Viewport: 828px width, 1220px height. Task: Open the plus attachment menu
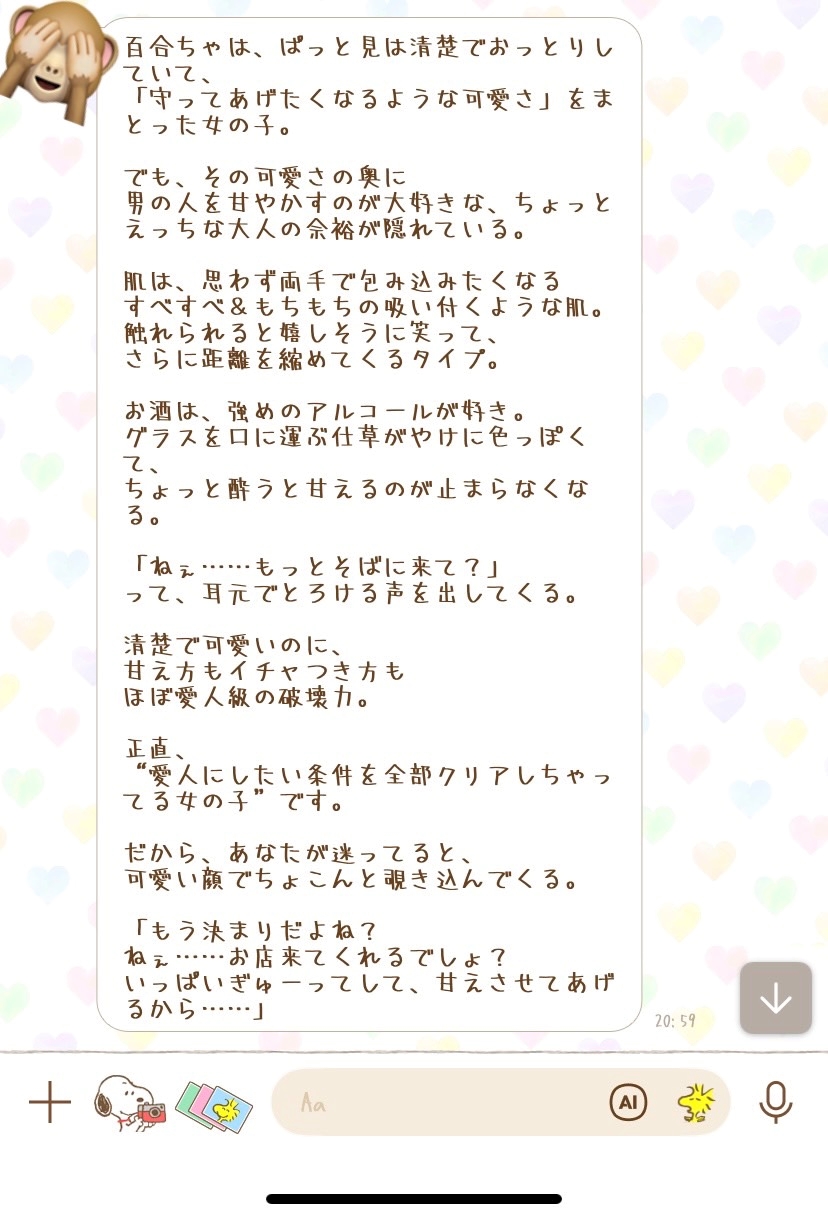(x=50, y=1103)
